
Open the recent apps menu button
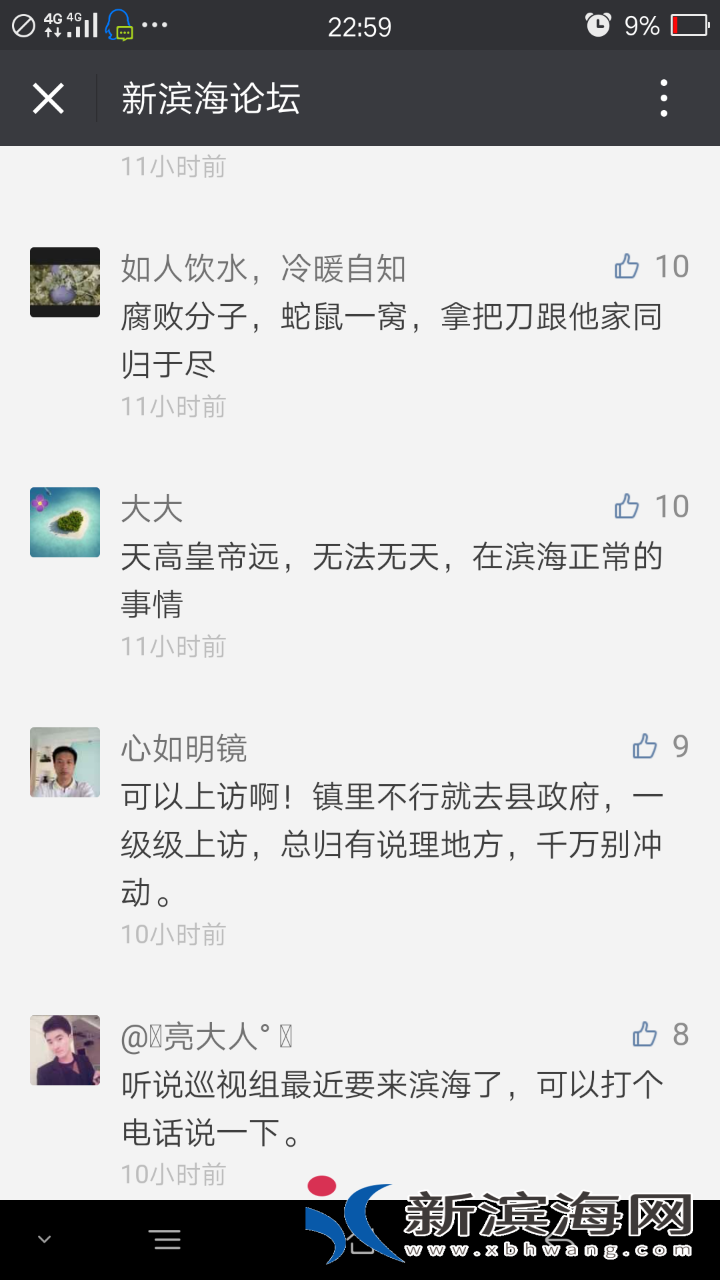point(166,1240)
